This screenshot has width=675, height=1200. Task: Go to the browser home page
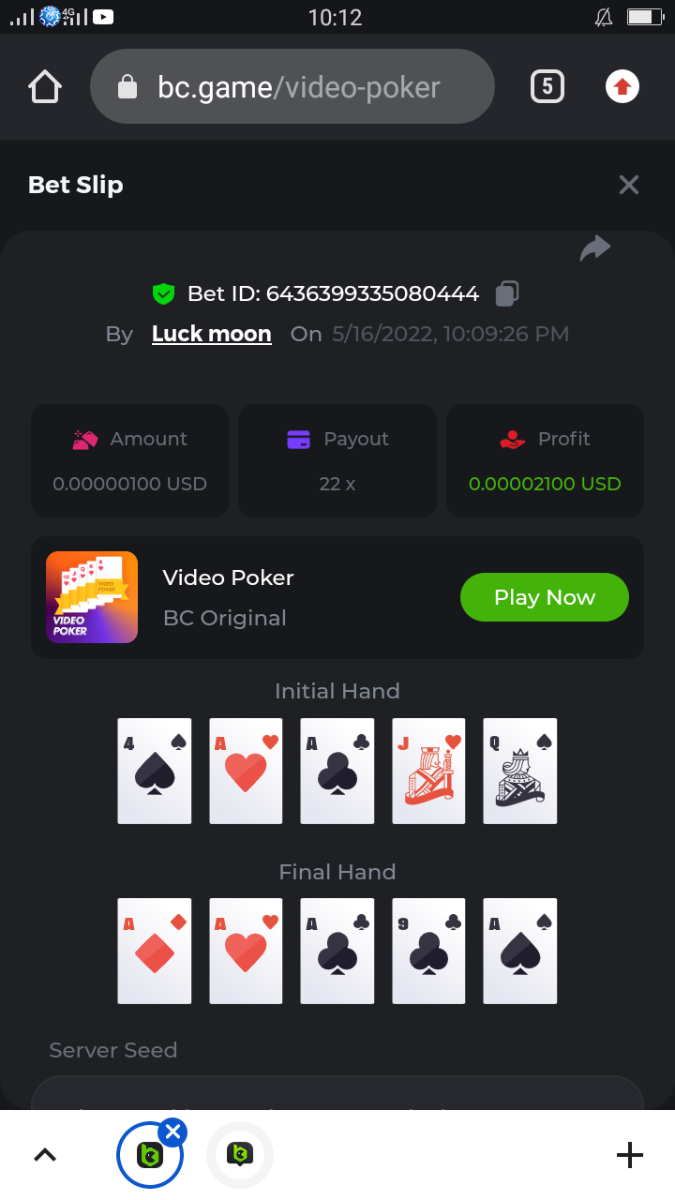pyautogui.click(x=45, y=87)
